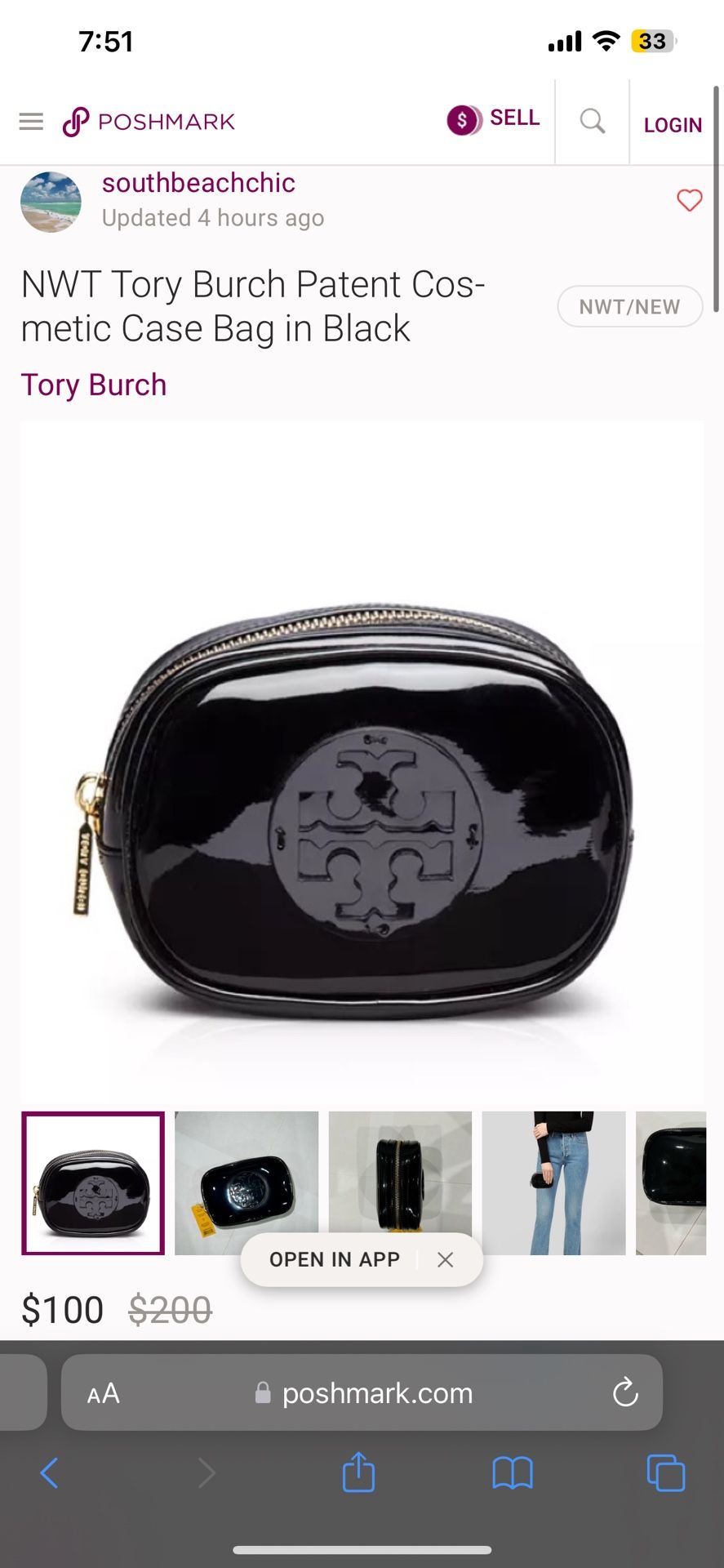View the main cosmetic case photo

click(362, 759)
